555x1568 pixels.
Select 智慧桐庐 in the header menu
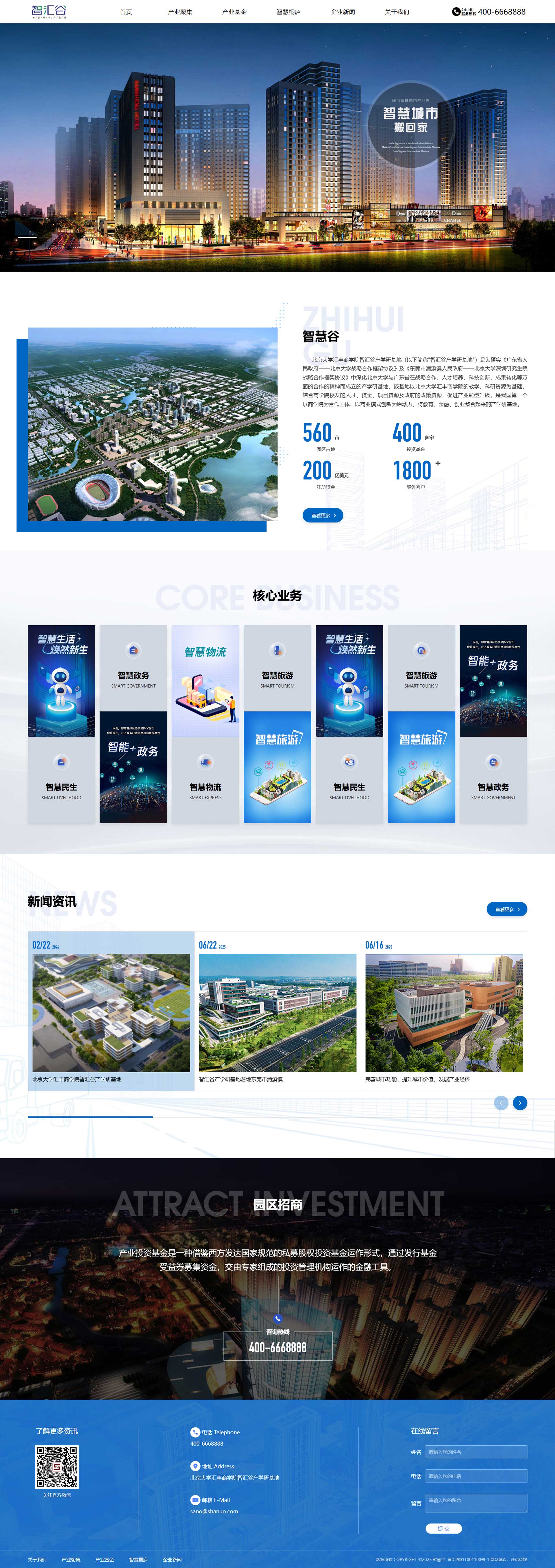click(x=288, y=12)
